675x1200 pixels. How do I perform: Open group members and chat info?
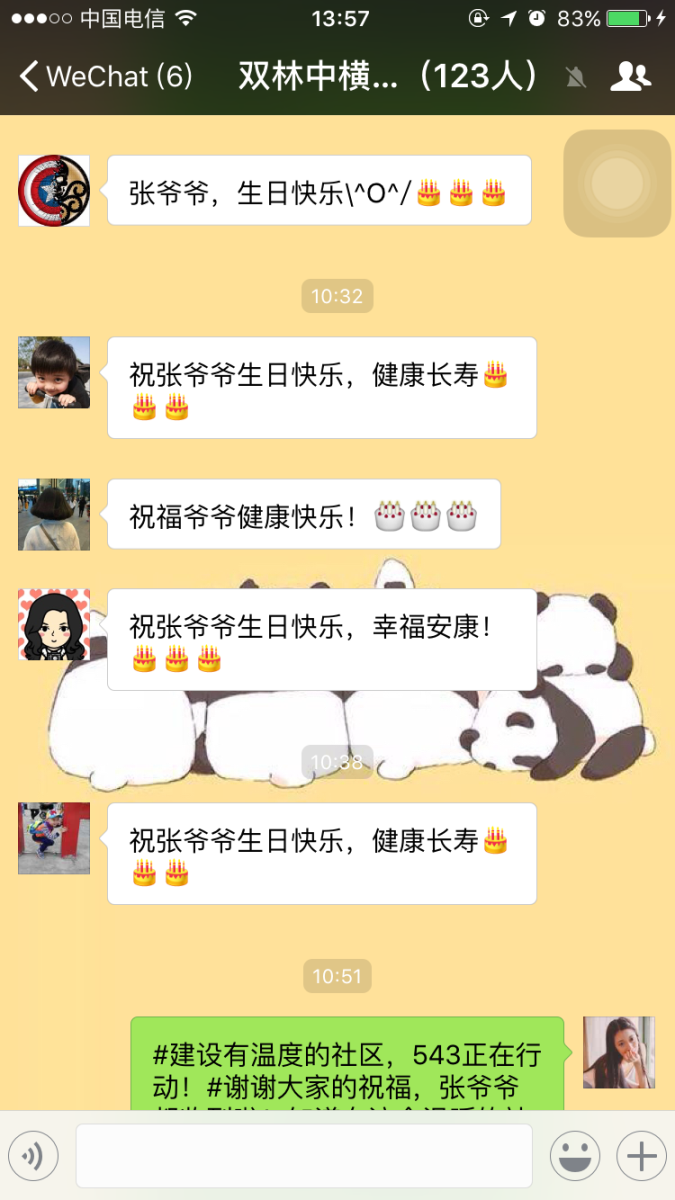point(630,77)
